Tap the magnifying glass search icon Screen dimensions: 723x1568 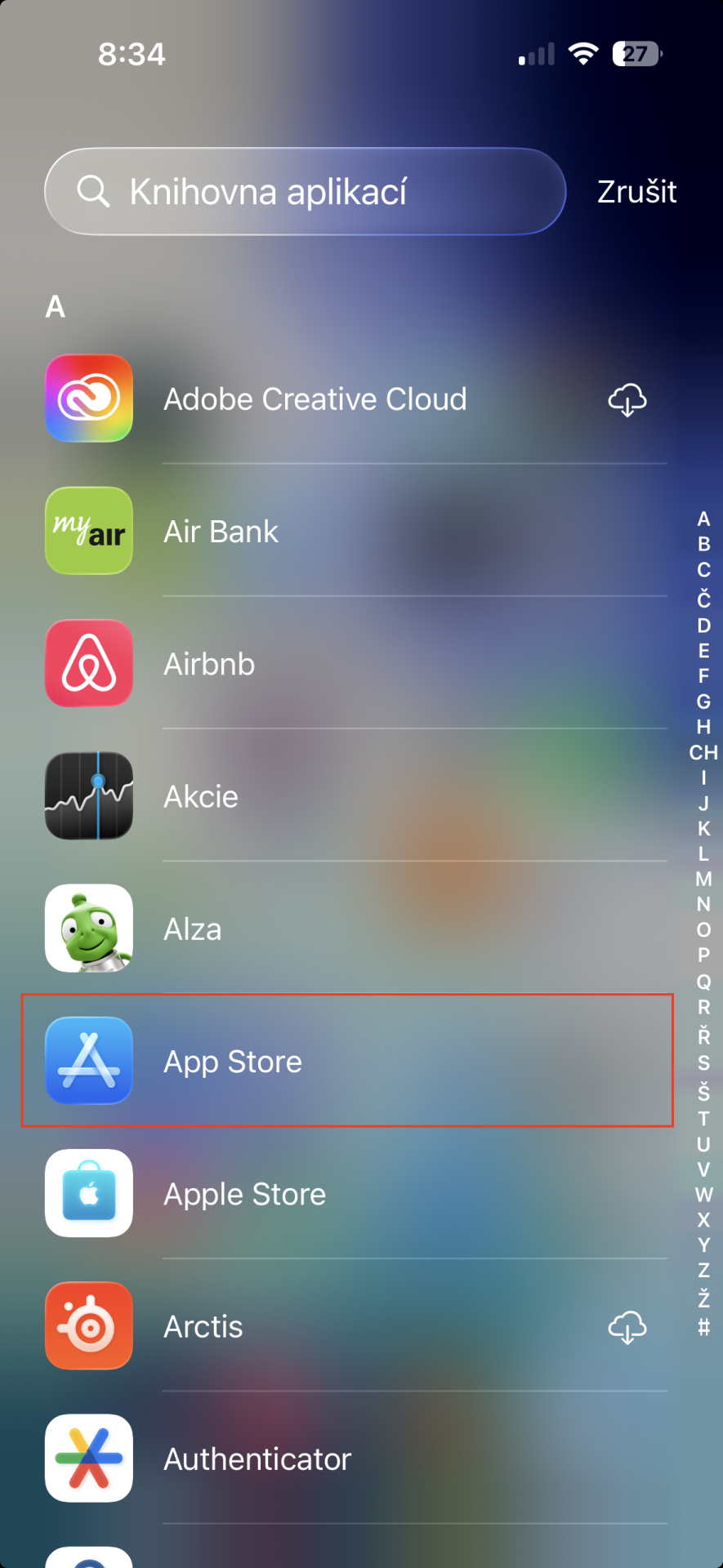pyautogui.click(x=96, y=191)
